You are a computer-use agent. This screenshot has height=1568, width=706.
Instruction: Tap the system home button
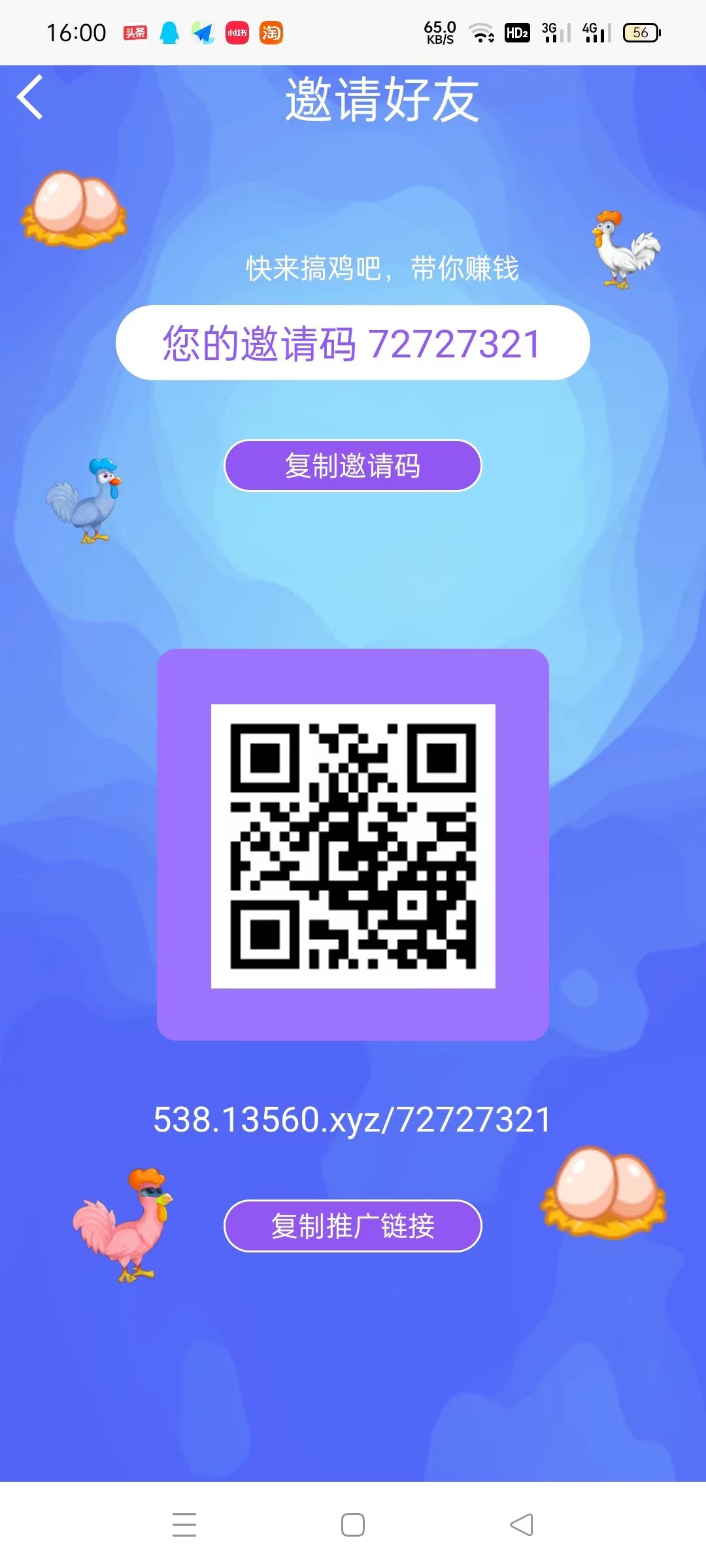tap(352, 1525)
